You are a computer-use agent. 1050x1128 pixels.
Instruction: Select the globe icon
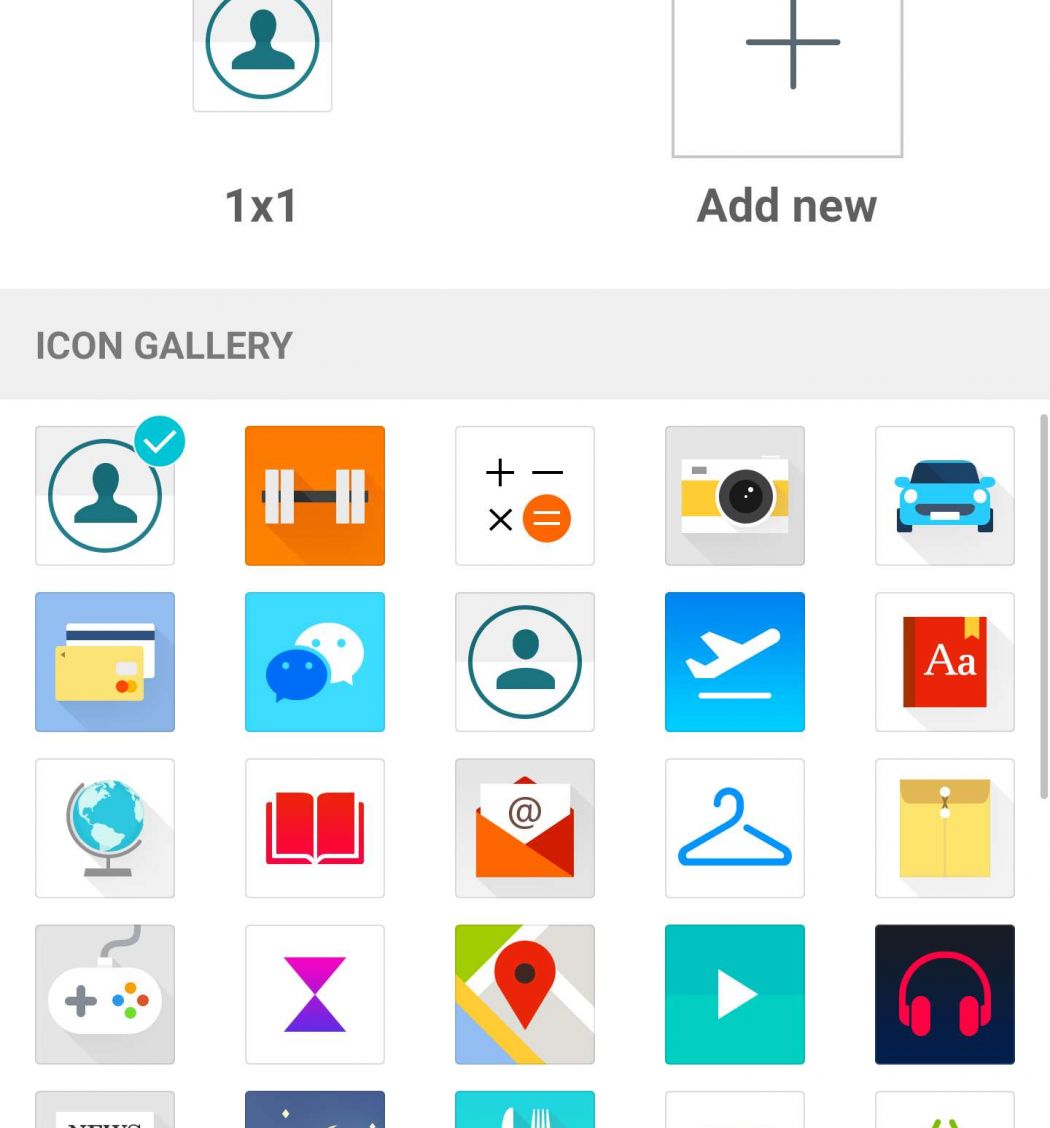click(105, 828)
